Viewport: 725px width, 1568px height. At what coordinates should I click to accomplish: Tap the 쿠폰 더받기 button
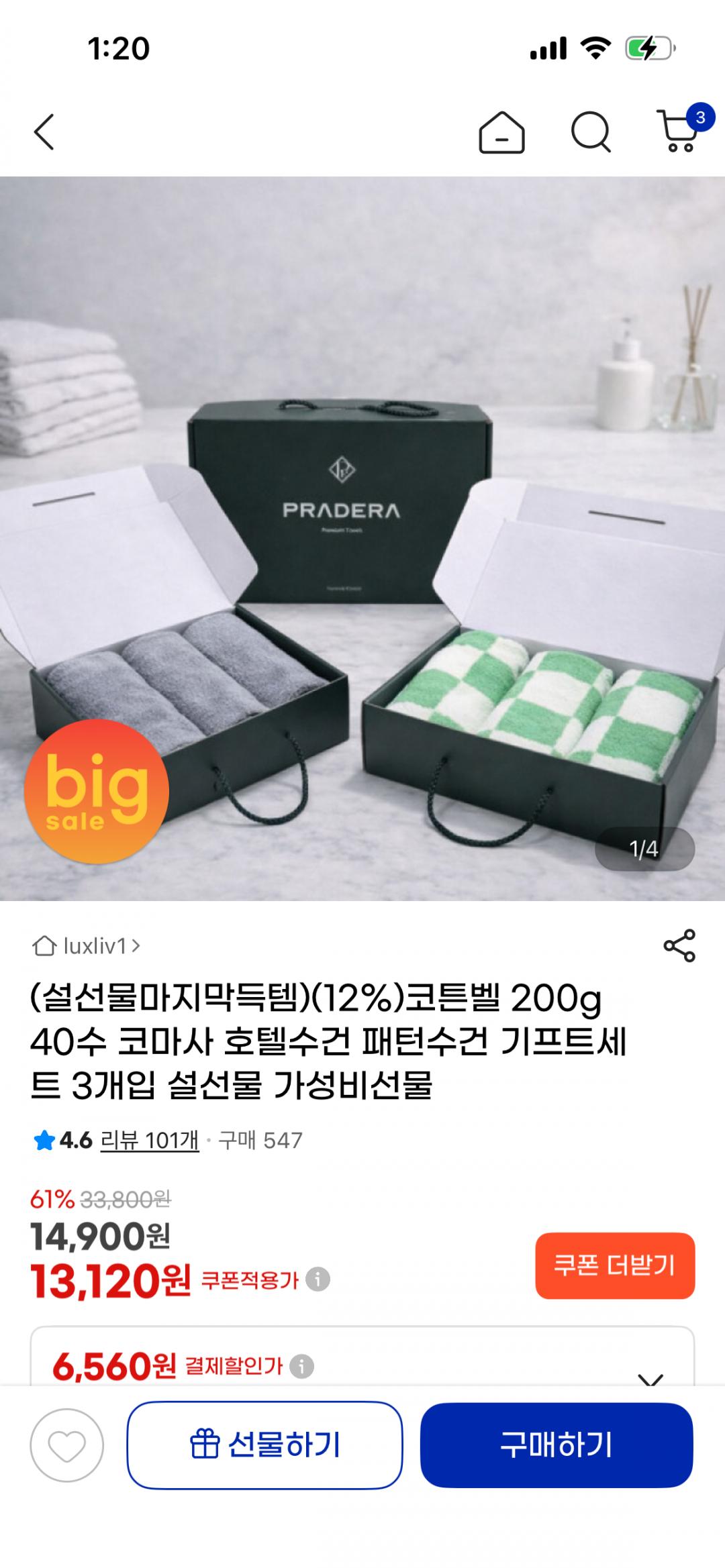(614, 1265)
